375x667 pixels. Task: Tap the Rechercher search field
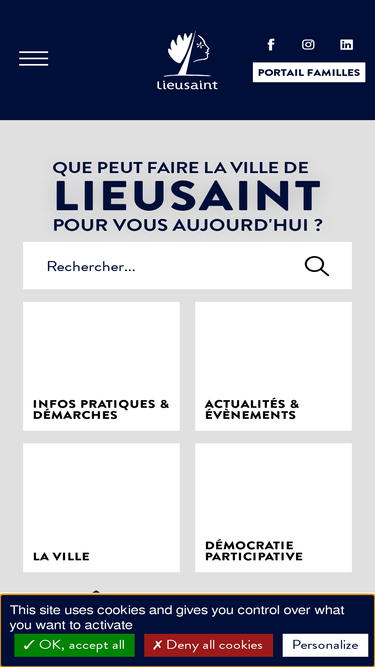170,266
